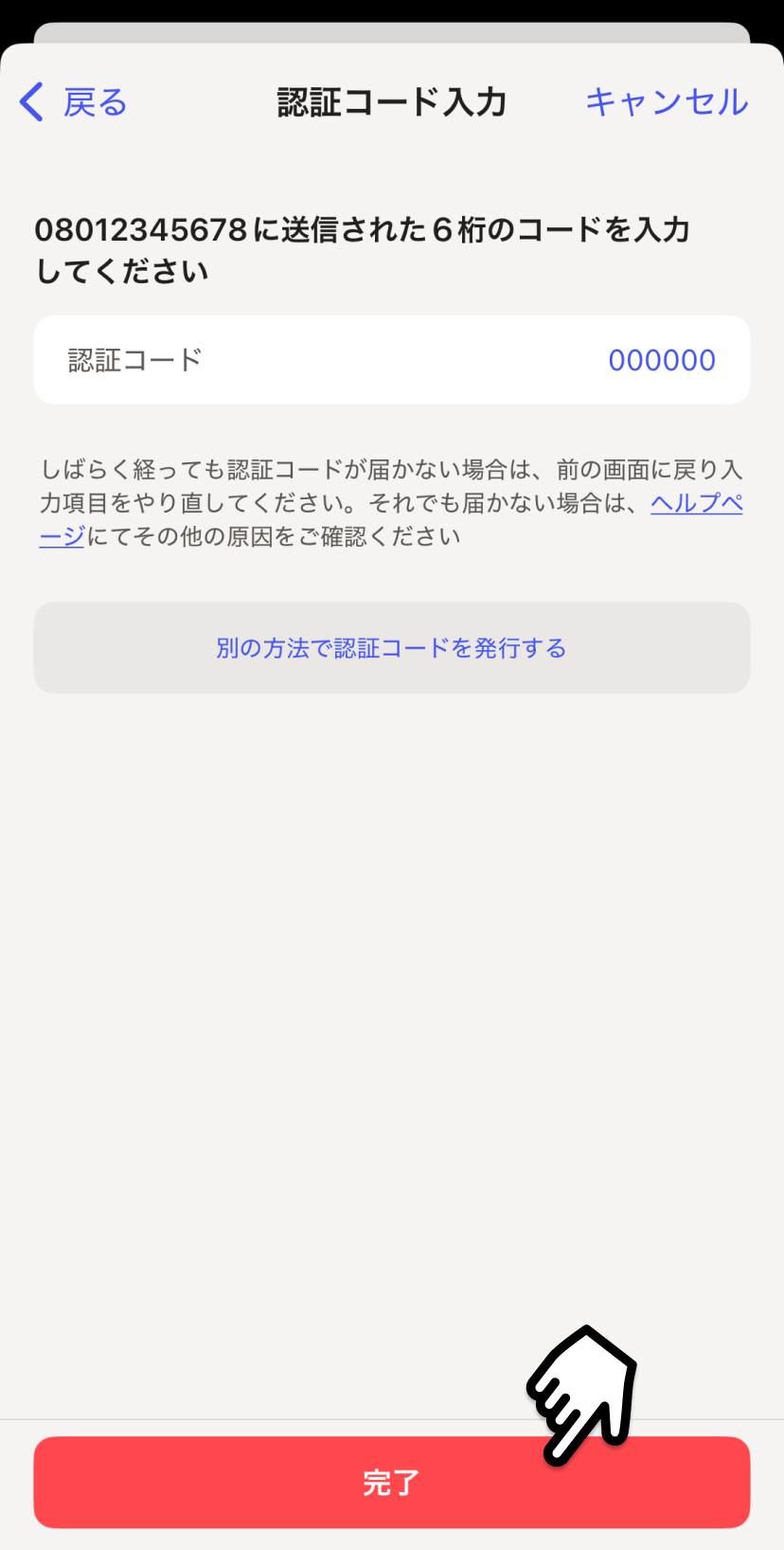
Task: Click the underlined help page text
Action: [x=695, y=505]
